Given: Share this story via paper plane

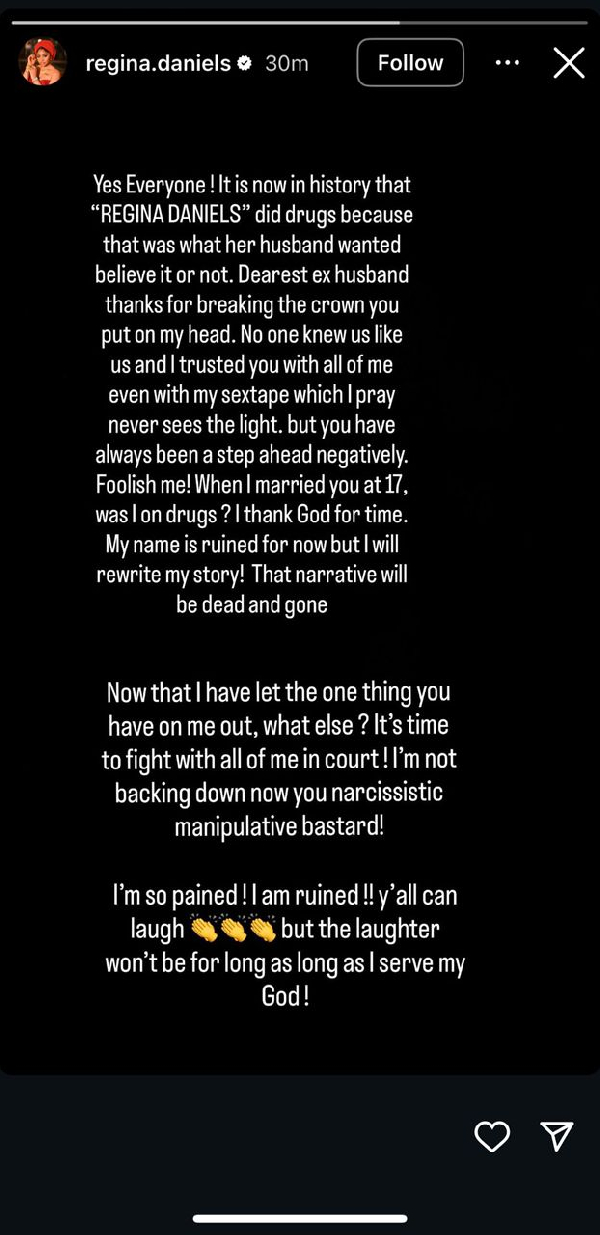Looking at the screenshot, I should 556,1134.
